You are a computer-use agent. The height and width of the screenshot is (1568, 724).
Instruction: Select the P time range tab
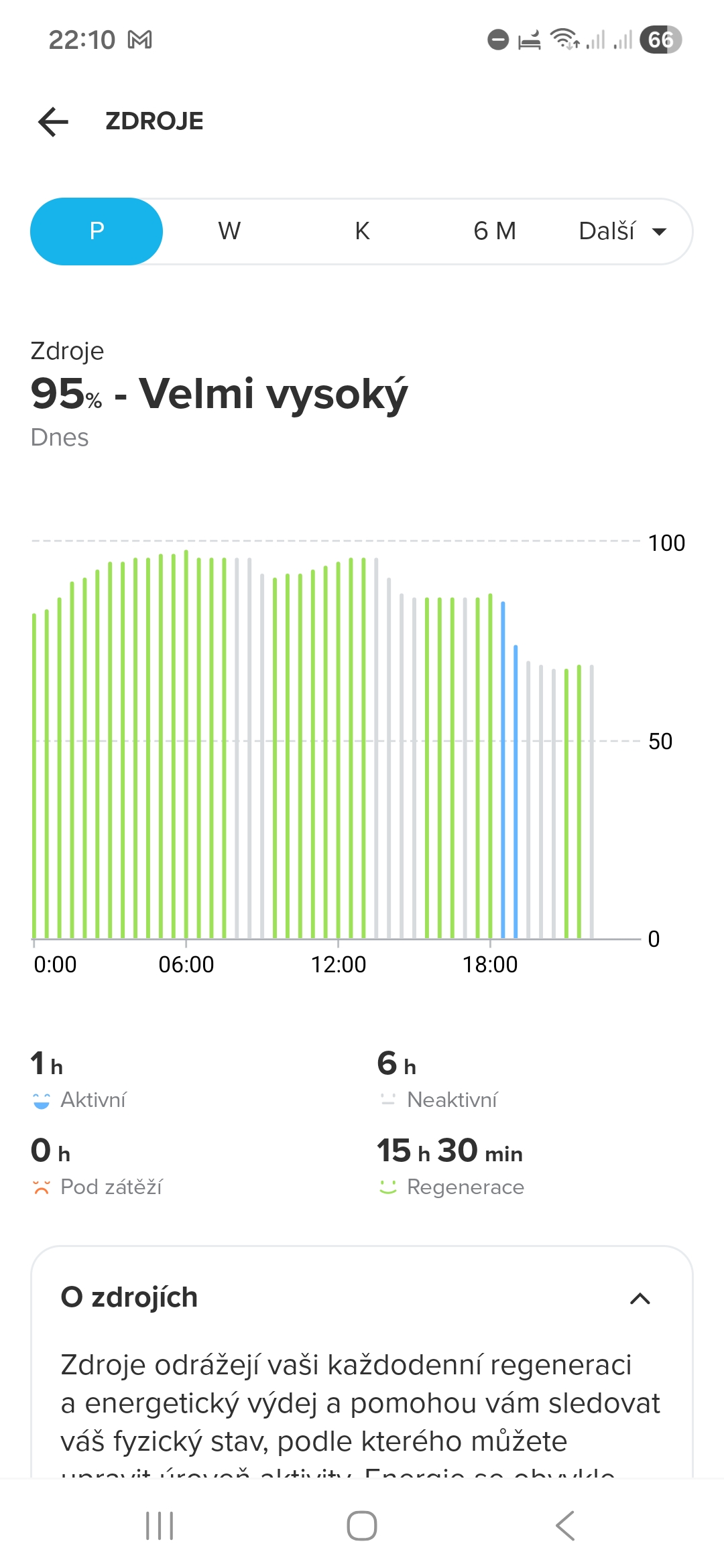click(97, 231)
